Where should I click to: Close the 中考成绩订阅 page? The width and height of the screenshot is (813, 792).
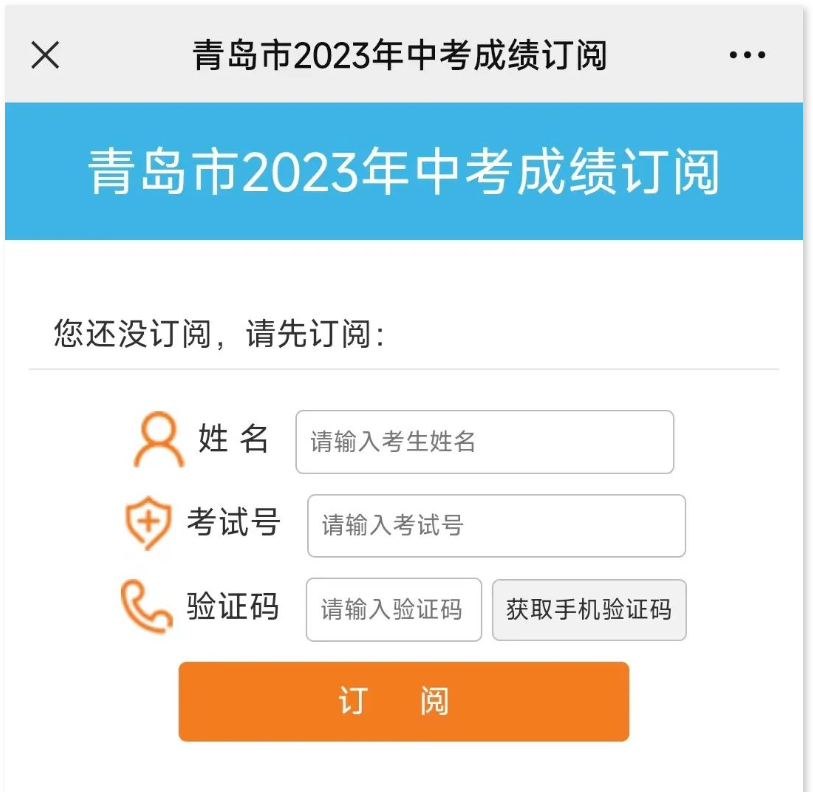point(45,56)
